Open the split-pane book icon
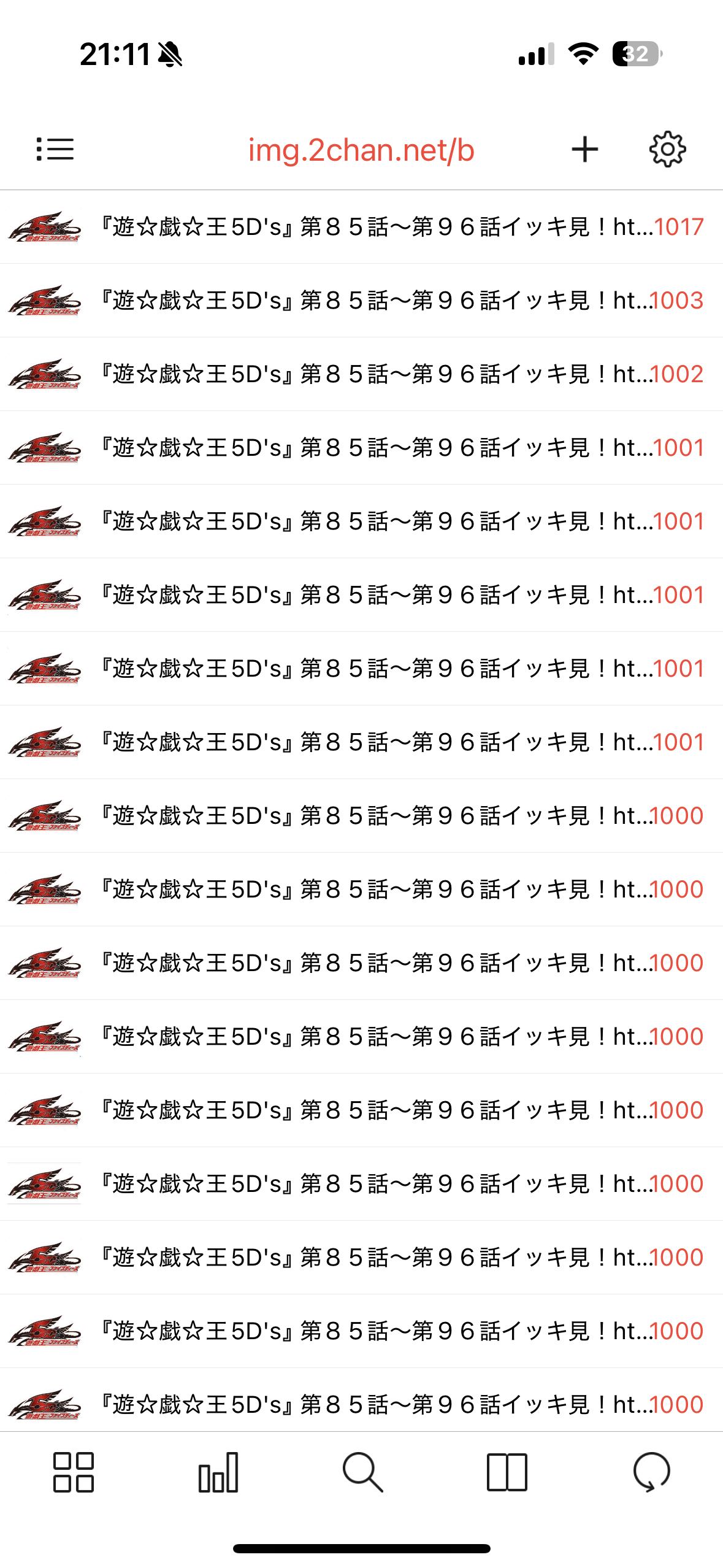723x1568 pixels. click(507, 1472)
